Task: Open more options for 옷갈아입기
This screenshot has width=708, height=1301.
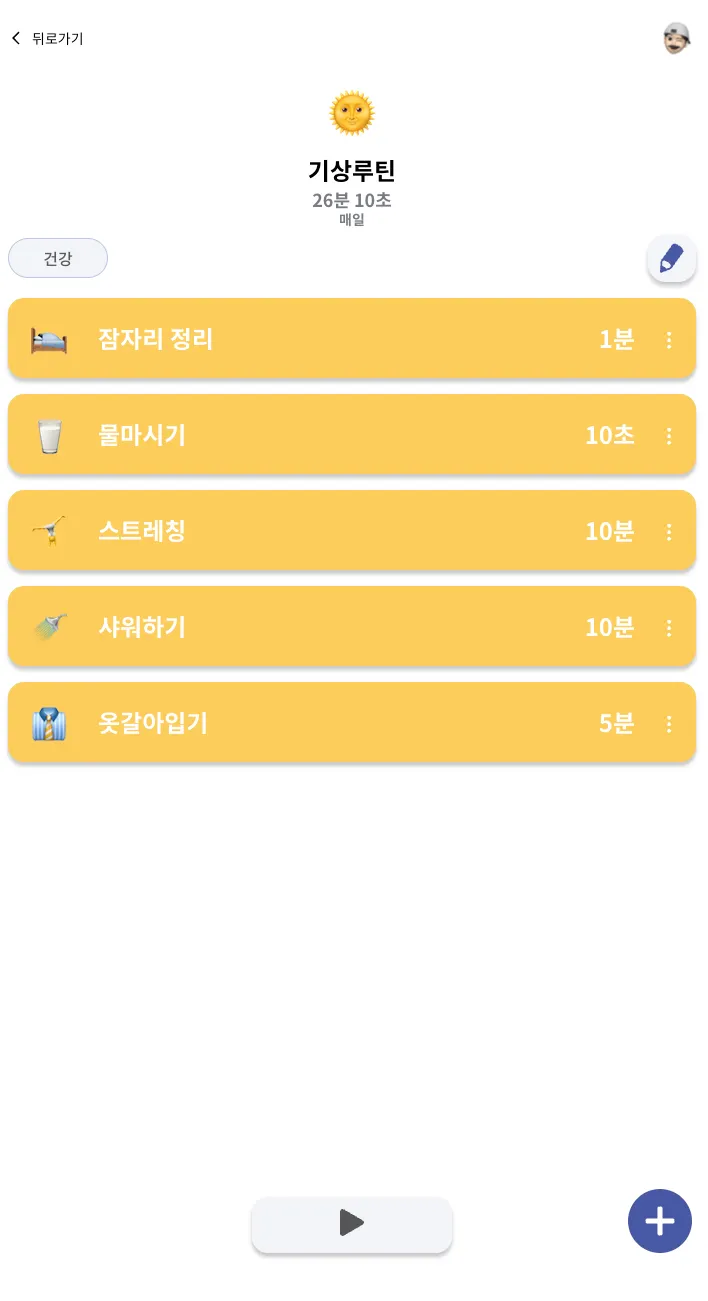Action: [669, 724]
